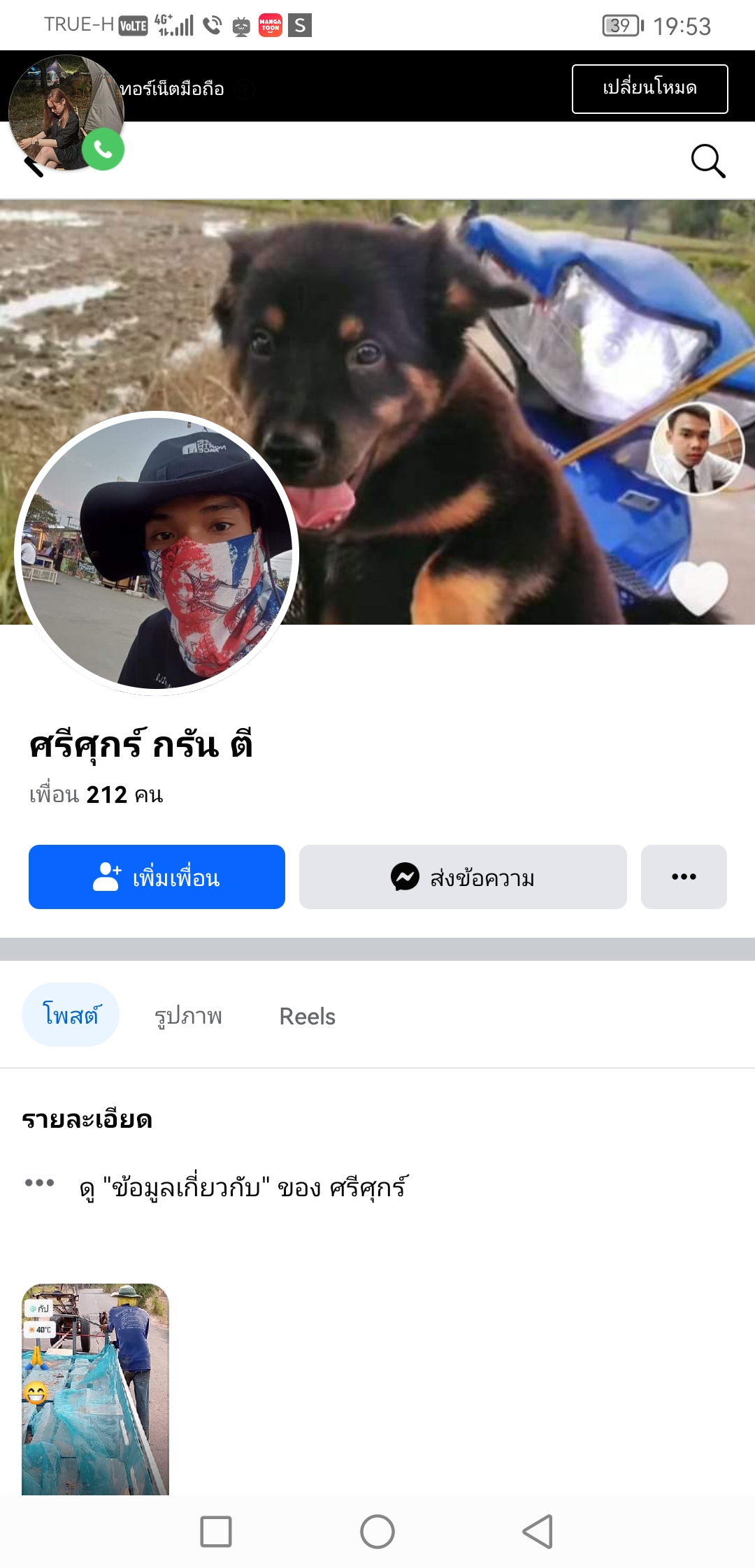755x1568 pixels.
Task: Open the three-dot more options button
Action: (x=683, y=877)
